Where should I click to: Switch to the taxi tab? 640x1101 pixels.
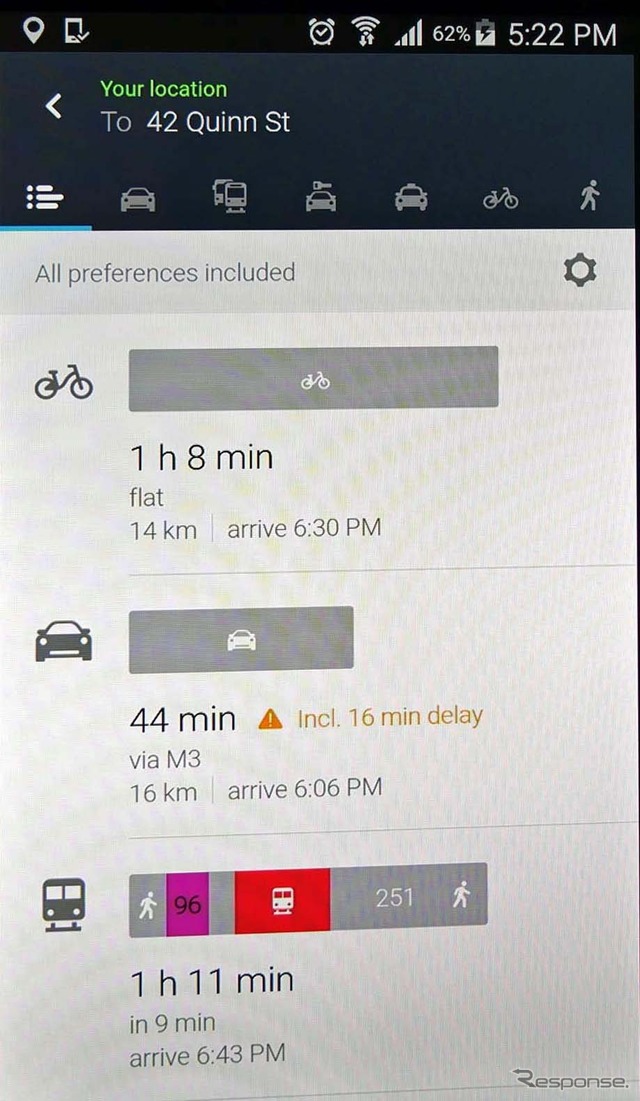411,198
